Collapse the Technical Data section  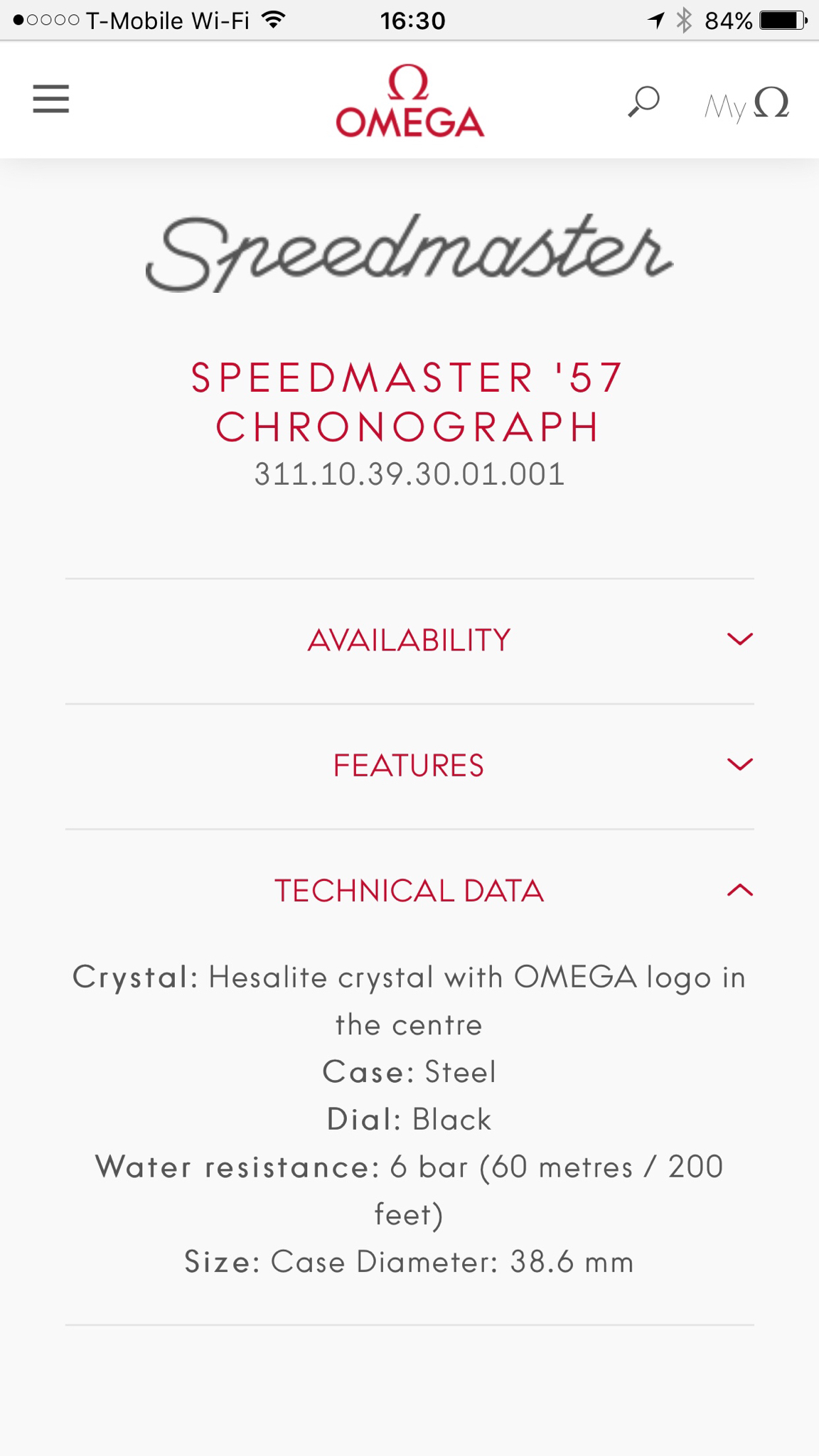coord(409,891)
